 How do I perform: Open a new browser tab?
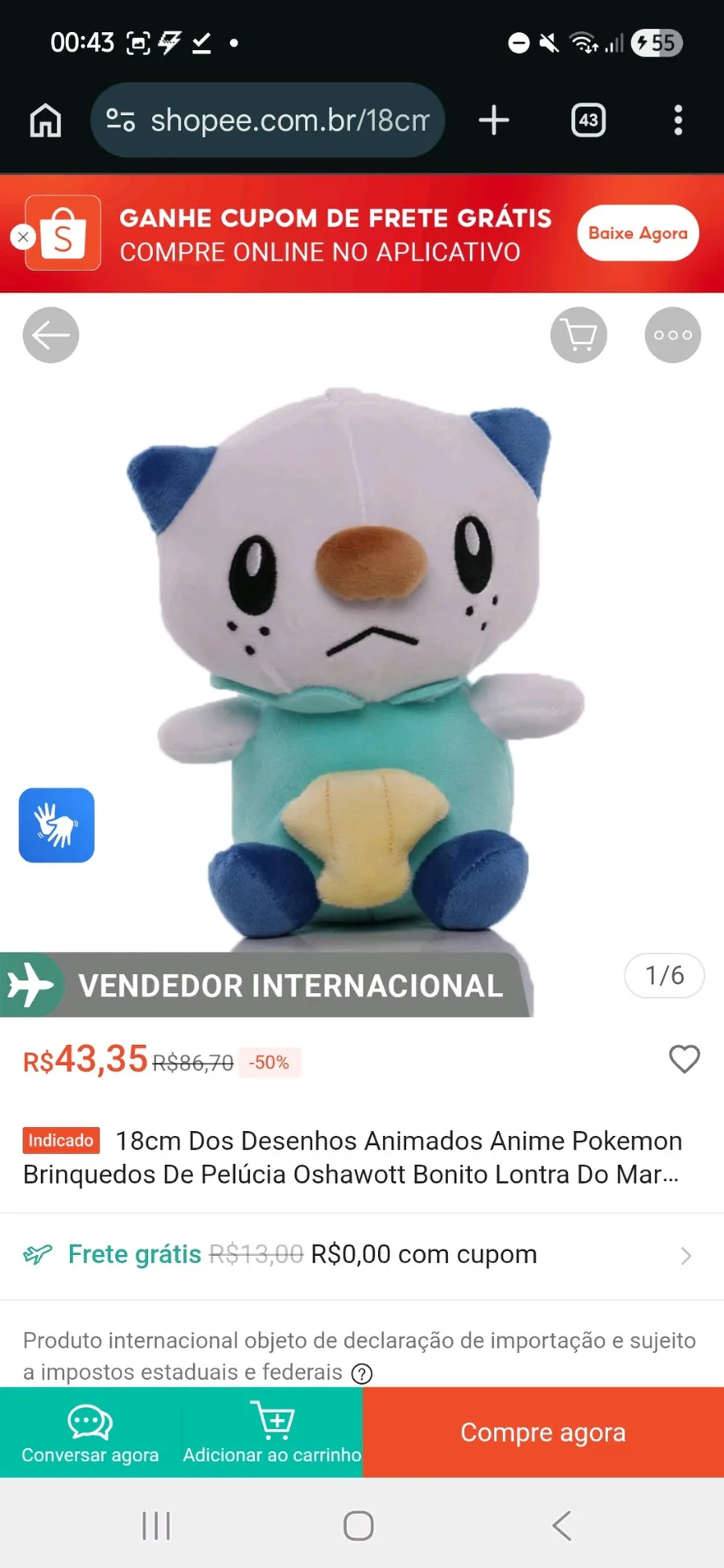coord(494,121)
